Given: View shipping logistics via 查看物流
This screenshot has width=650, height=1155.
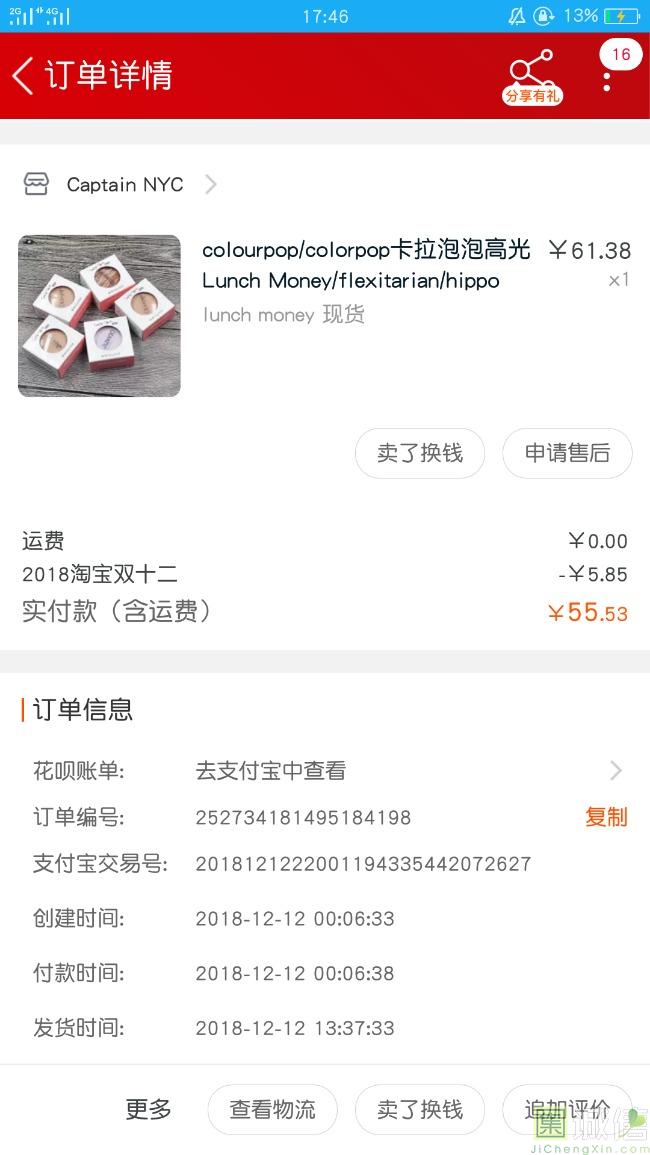Looking at the screenshot, I should coord(272,1109).
